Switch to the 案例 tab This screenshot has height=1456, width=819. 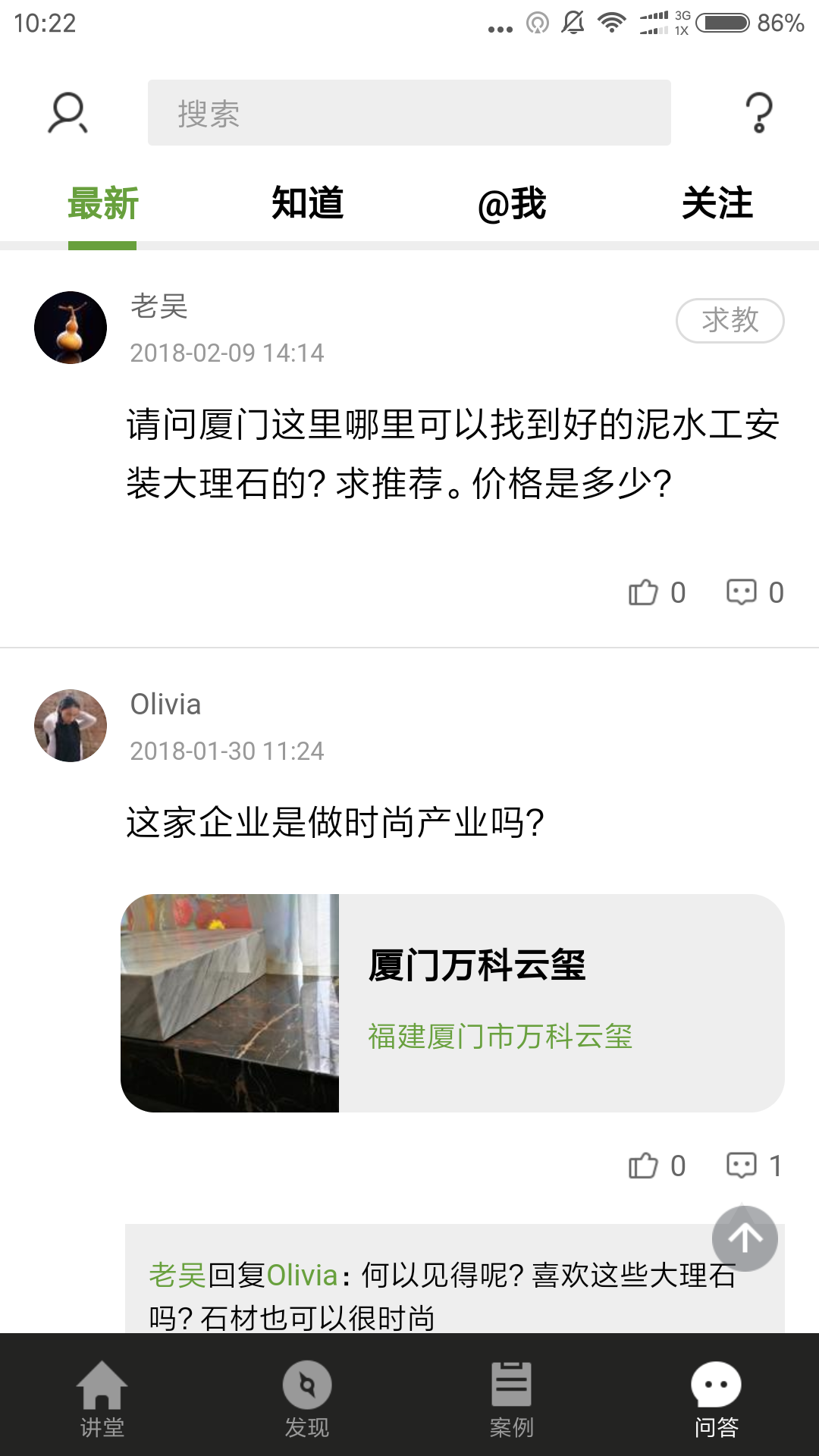coord(512,1398)
